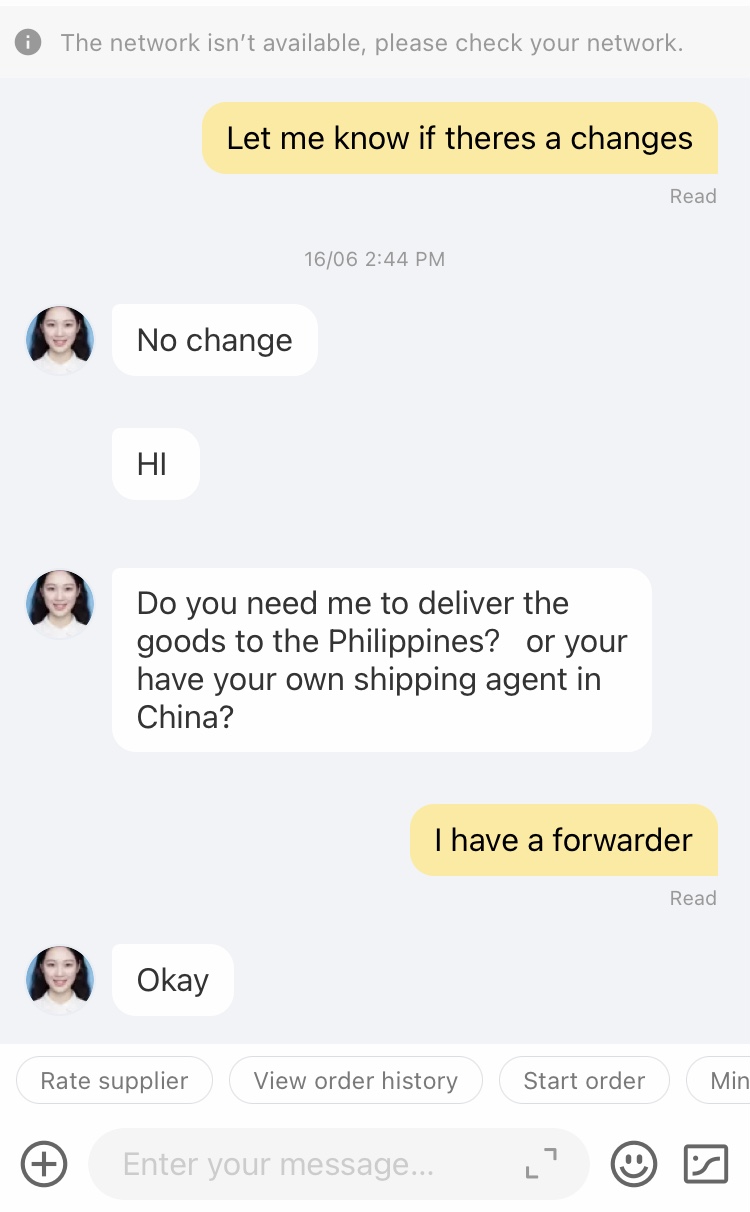750x1212 pixels.
Task: Open the quick replies icon beside emoji
Action: (x=705, y=1164)
